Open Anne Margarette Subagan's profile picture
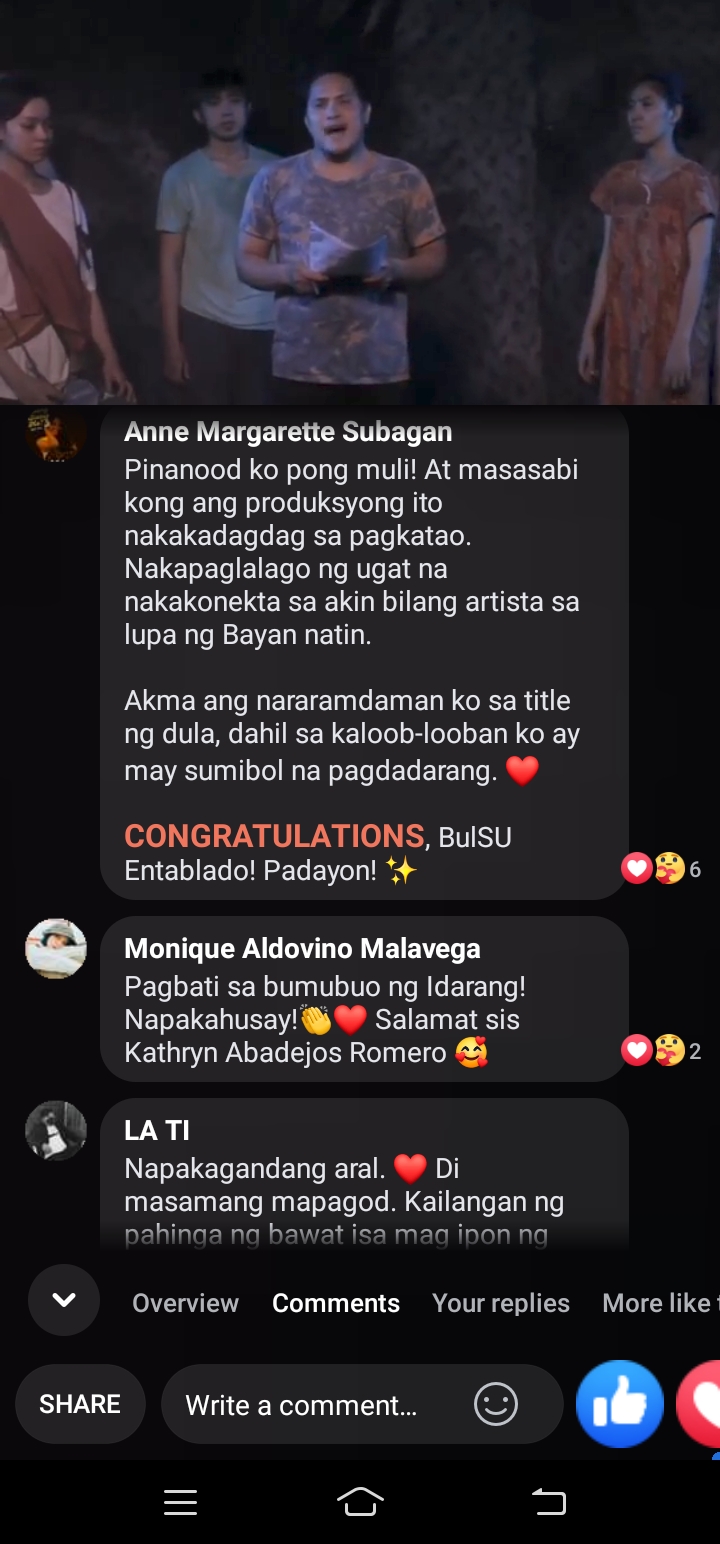Viewport: 720px width, 1544px height. tap(55, 433)
